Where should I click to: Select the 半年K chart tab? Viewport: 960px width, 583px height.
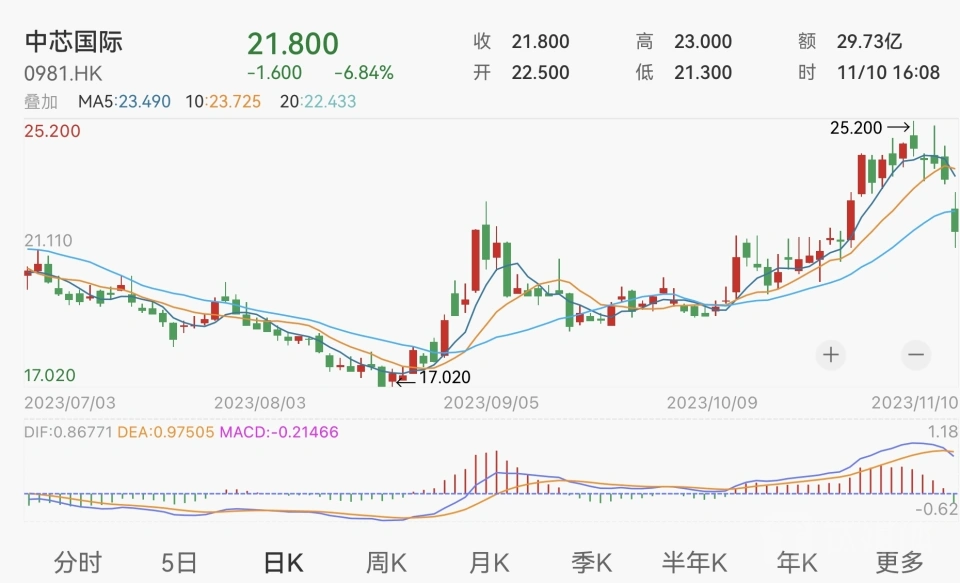point(694,562)
